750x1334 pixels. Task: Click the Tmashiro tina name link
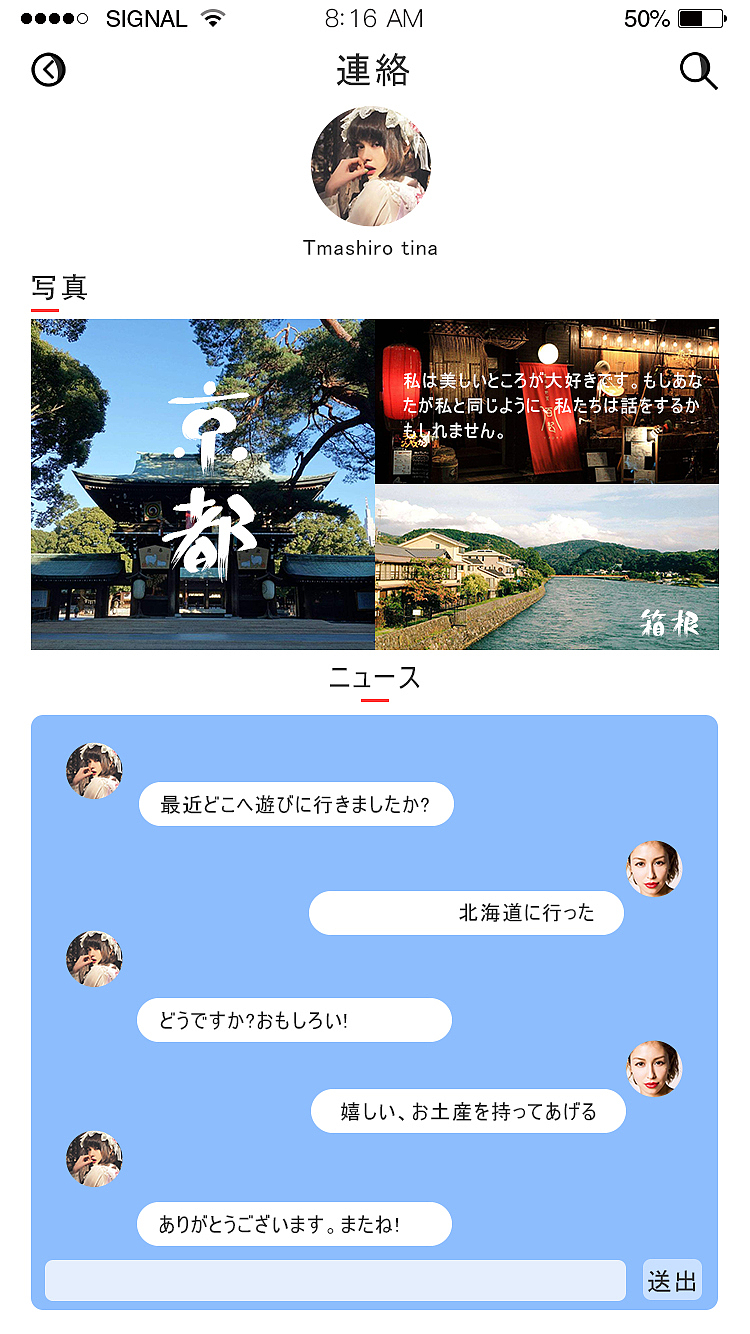point(371,248)
